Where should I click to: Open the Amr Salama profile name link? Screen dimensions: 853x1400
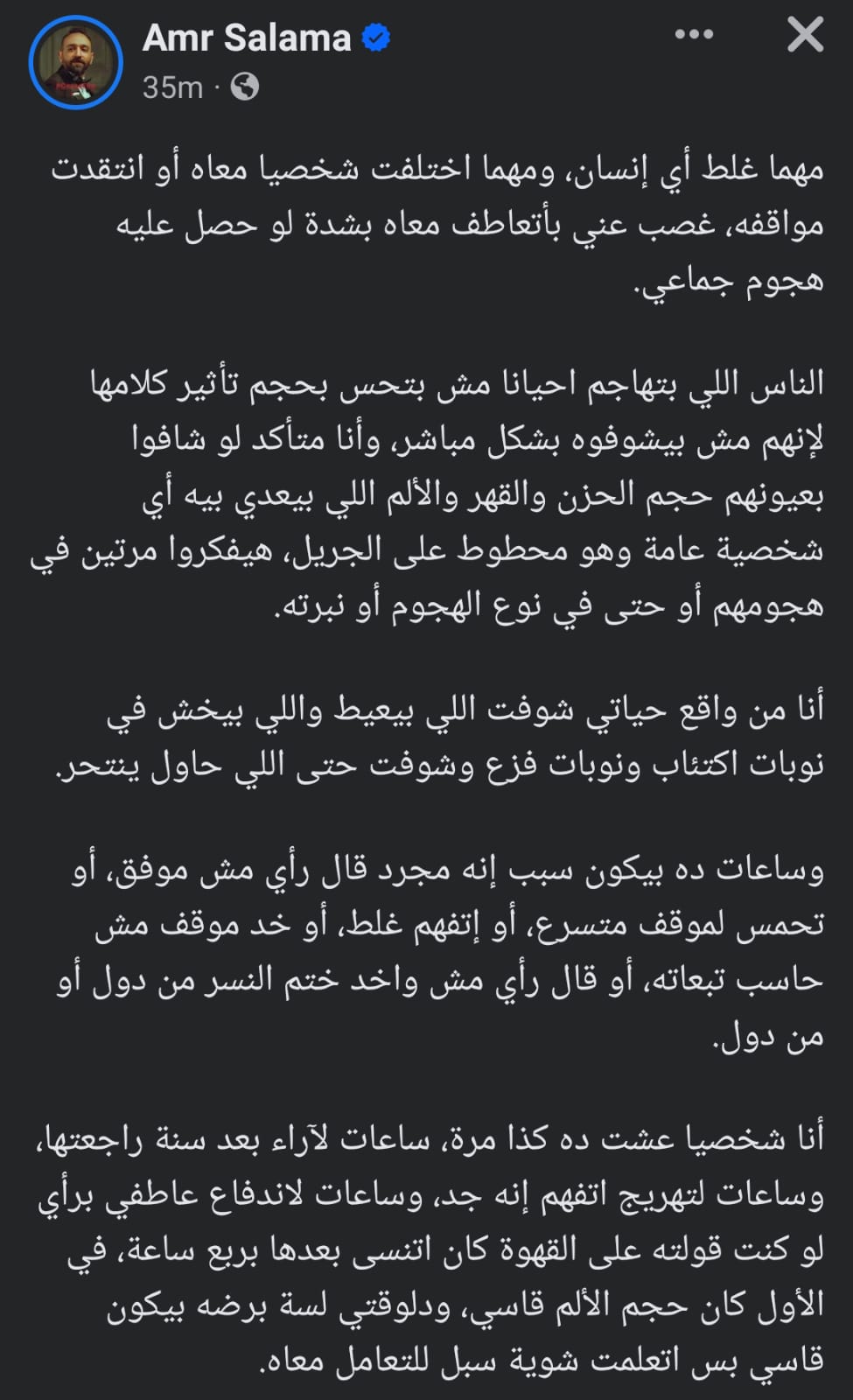[246, 38]
